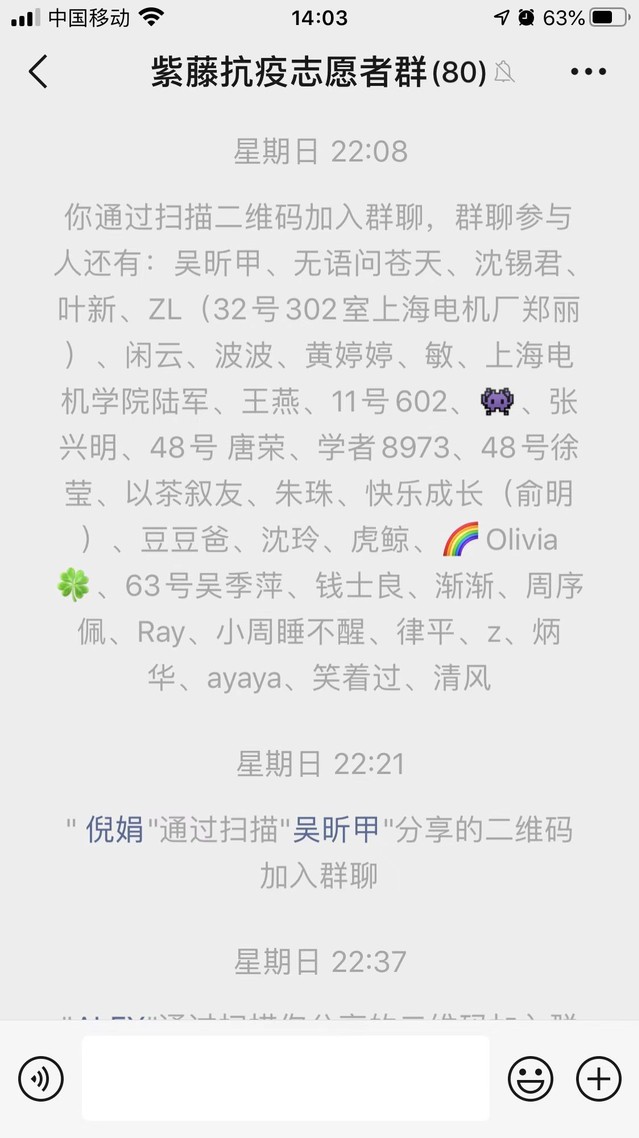Open the group chat details menu
Viewport: 639px width, 1138px height.
click(587, 72)
